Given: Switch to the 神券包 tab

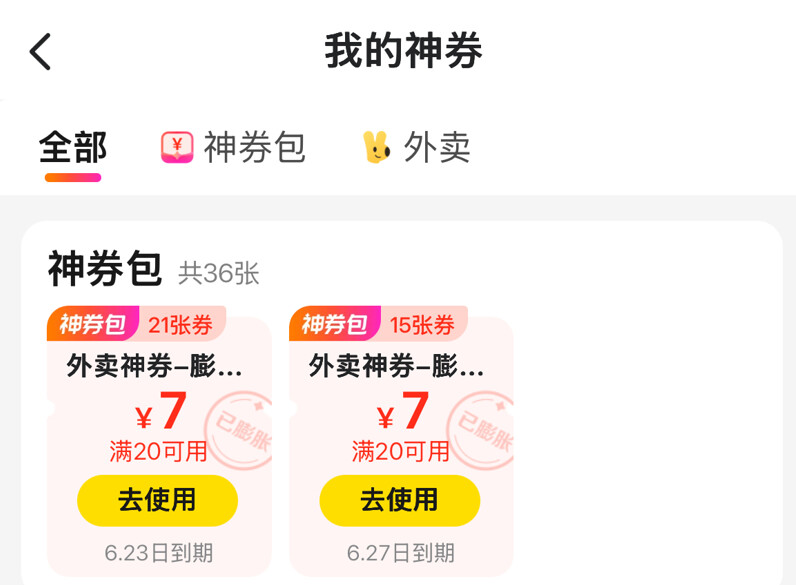Looking at the screenshot, I should pyautogui.click(x=233, y=147).
